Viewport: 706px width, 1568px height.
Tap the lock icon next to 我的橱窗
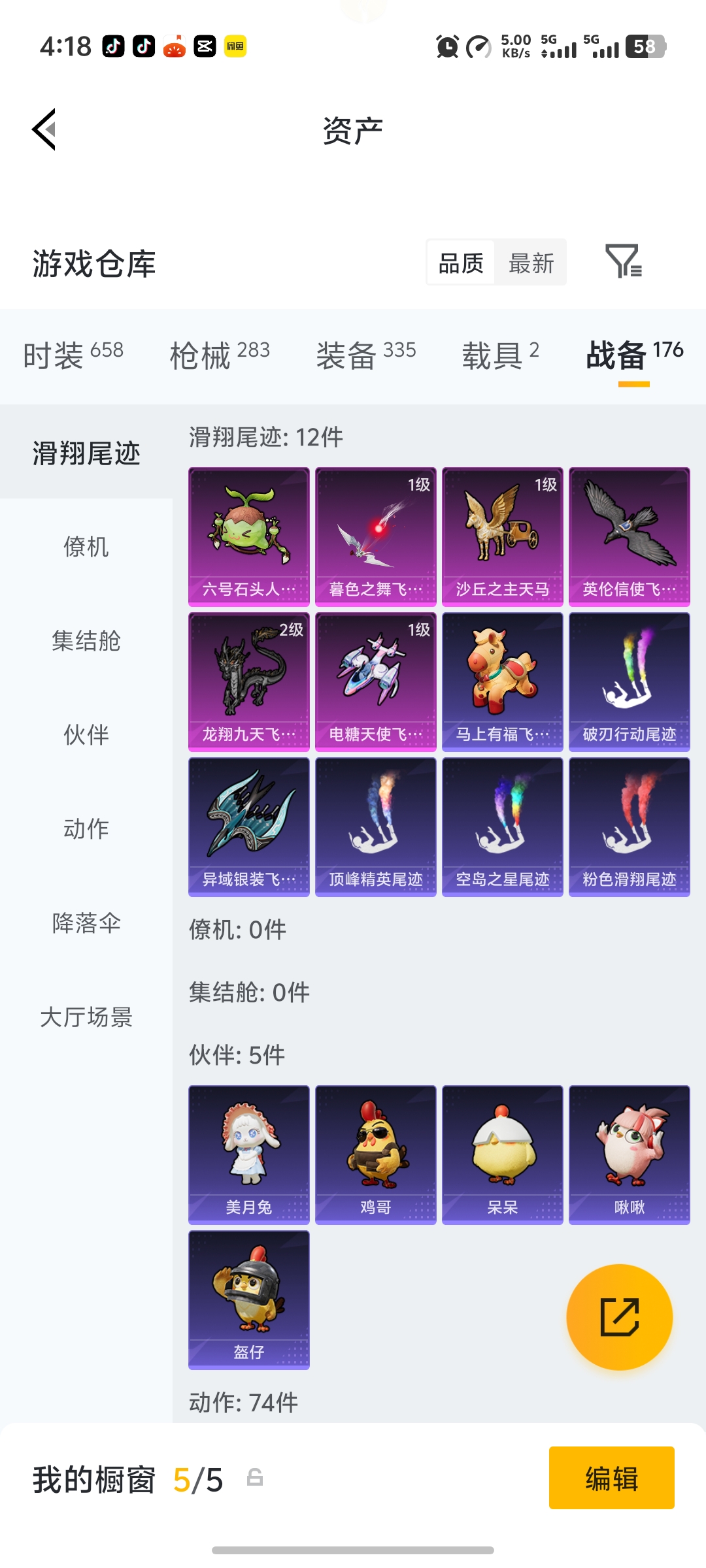click(x=254, y=1482)
